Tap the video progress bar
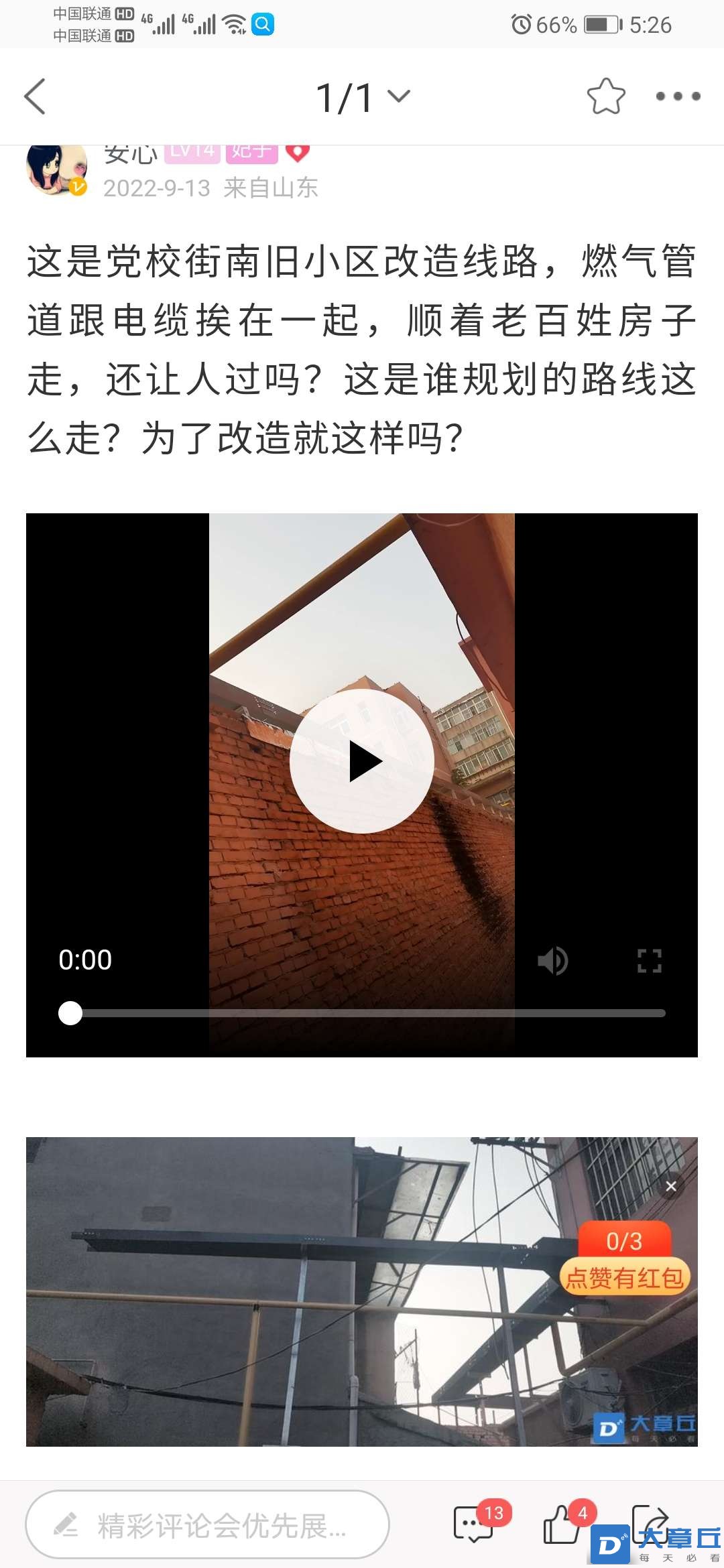The width and height of the screenshot is (724, 1568). pos(362,1013)
